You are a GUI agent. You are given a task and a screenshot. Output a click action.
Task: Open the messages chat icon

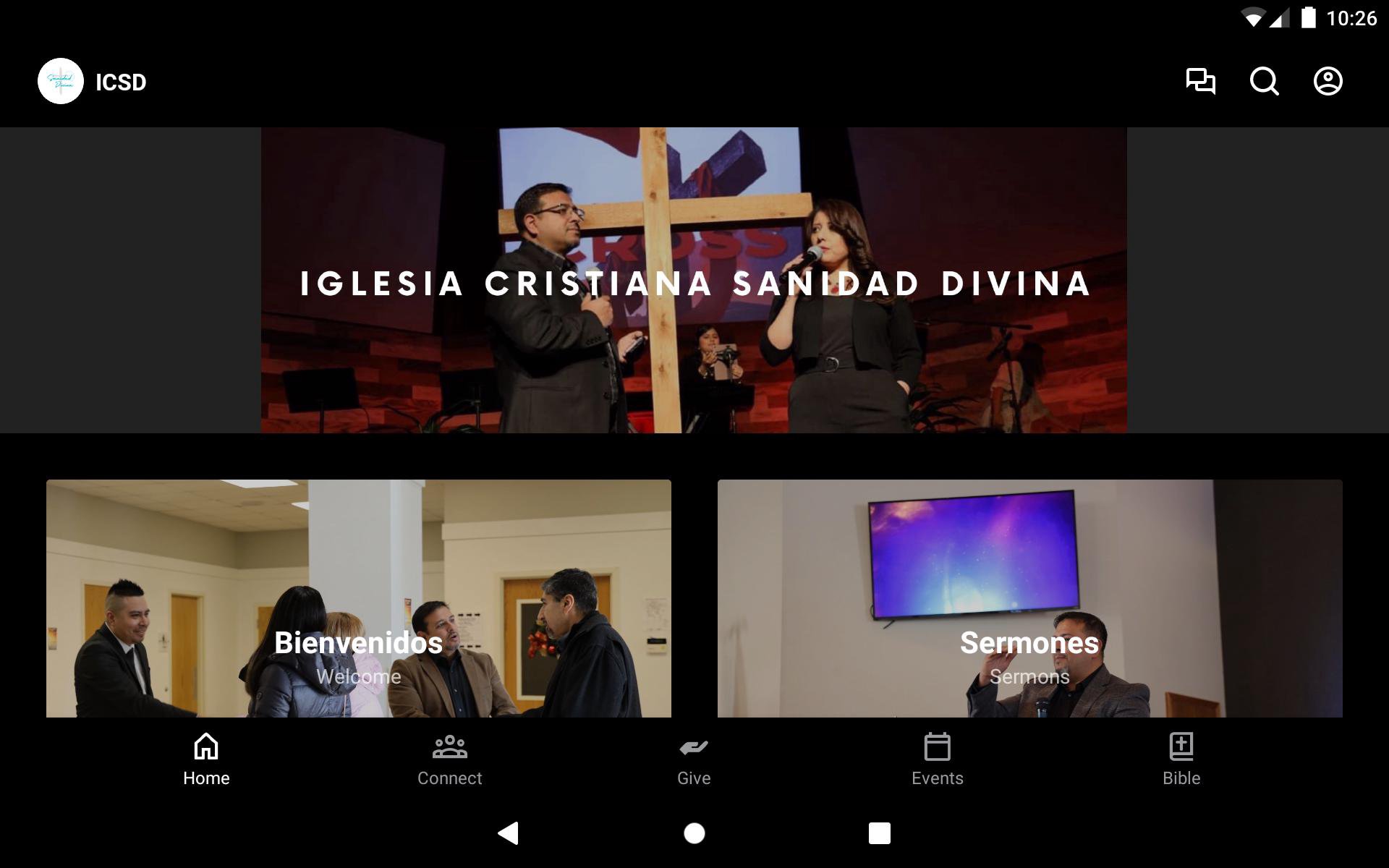[1200, 81]
